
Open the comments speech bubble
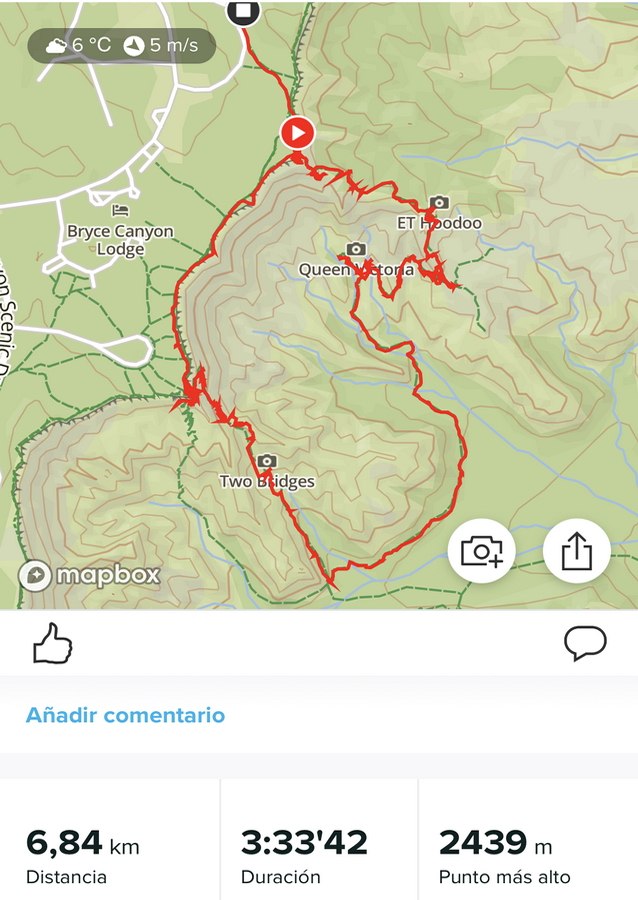tap(585, 644)
